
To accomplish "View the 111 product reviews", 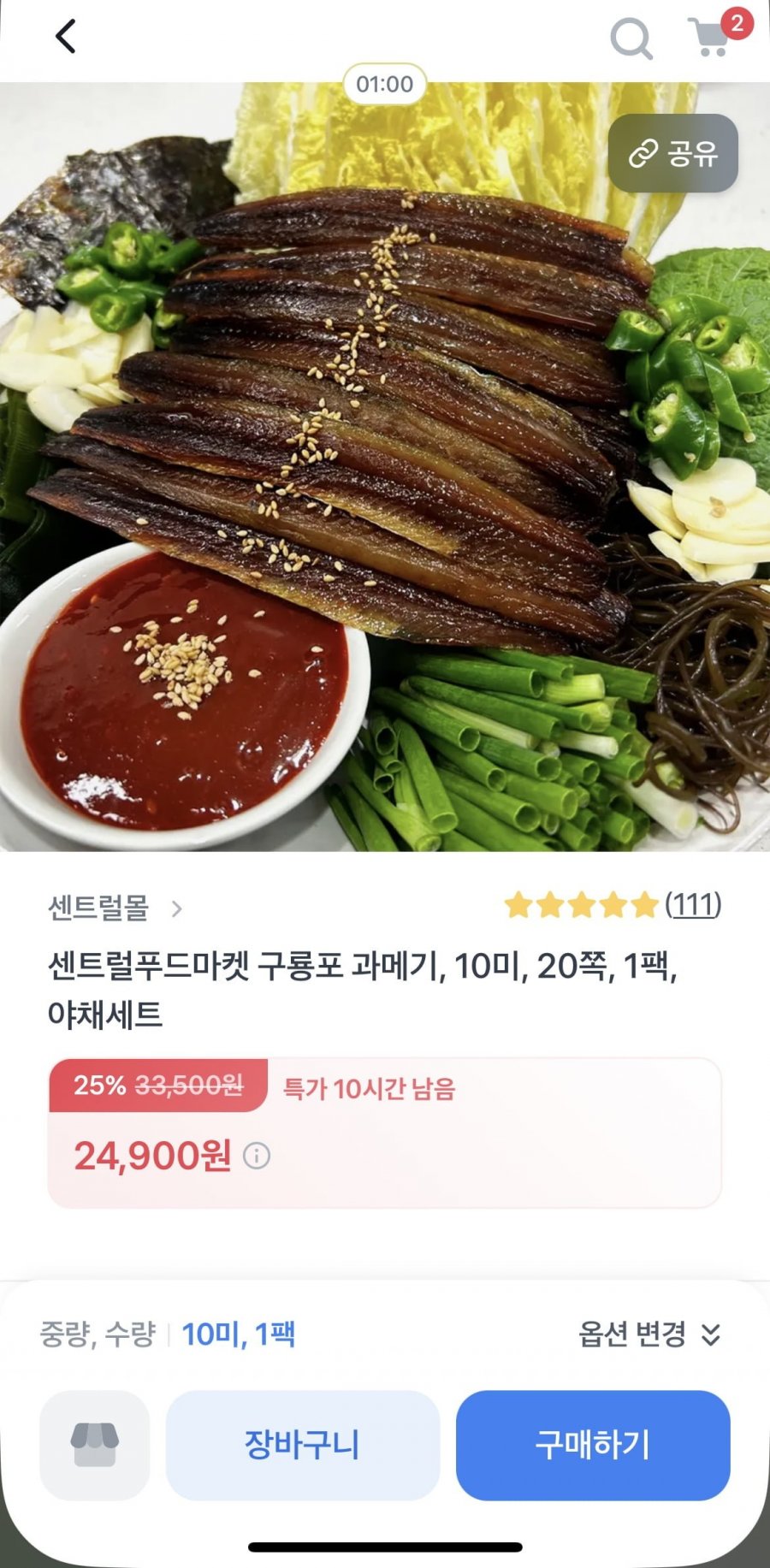I will (693, 904).
